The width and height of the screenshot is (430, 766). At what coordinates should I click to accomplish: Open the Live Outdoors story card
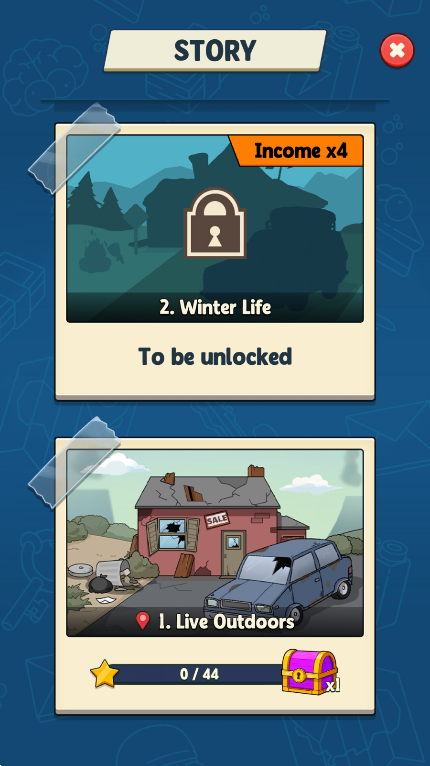pos(215,543)
